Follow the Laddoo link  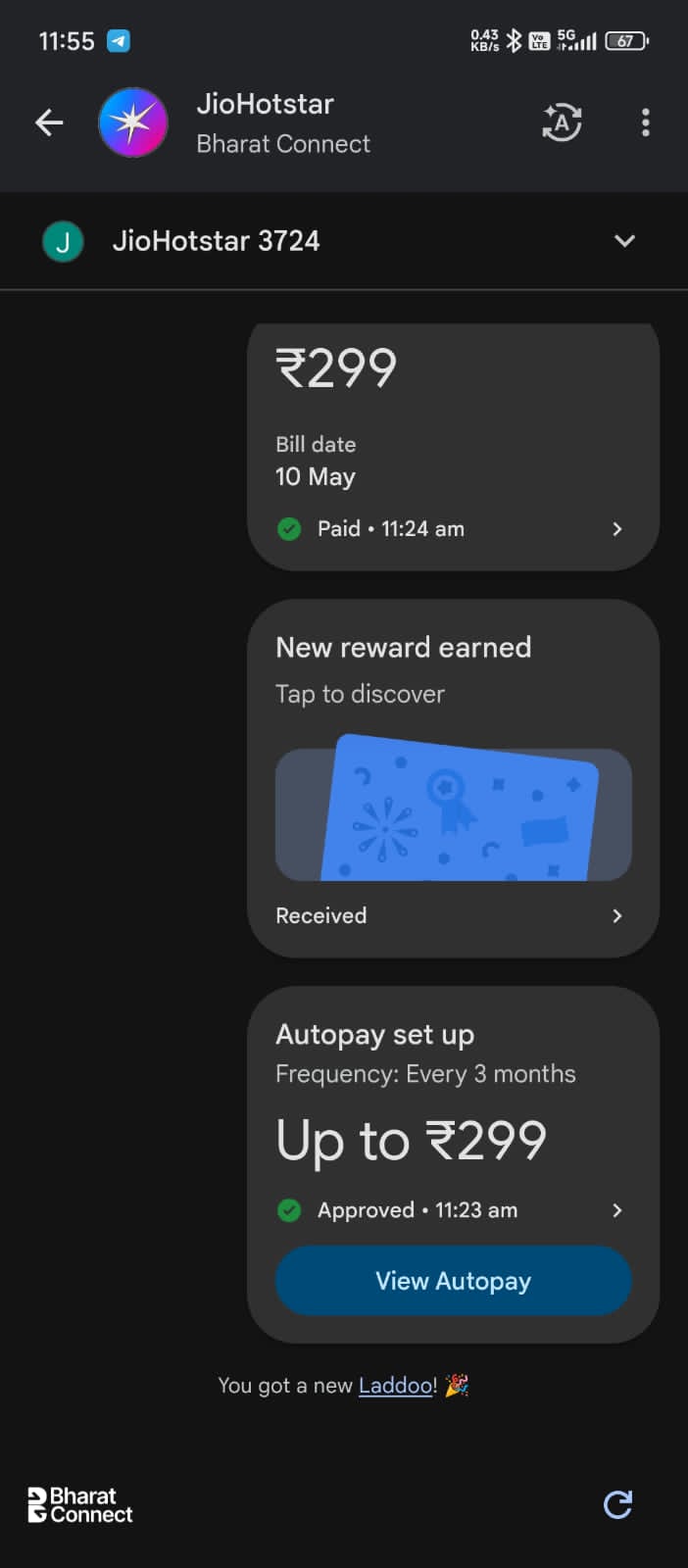(x=396, y=1386)
